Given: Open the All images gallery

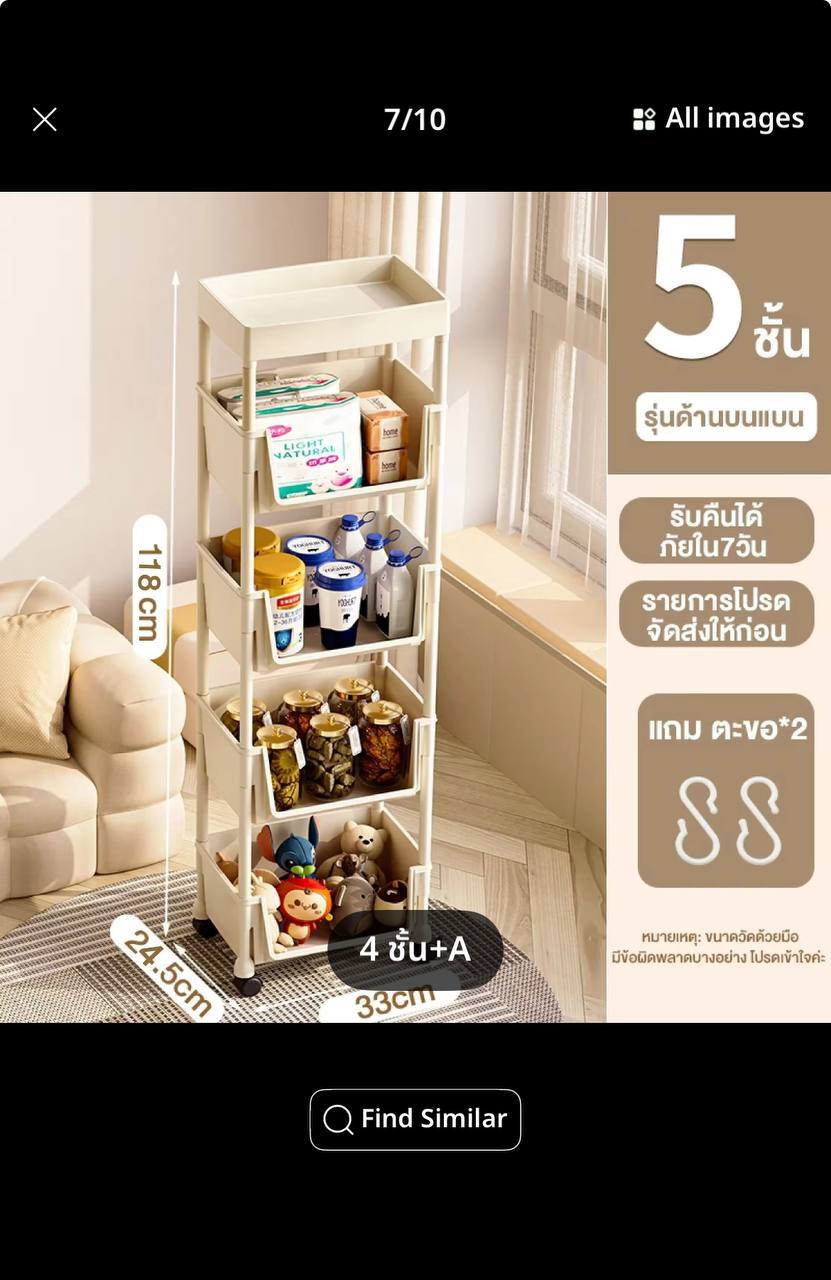Looking at the screenshot, I should (x=718, y=119).
